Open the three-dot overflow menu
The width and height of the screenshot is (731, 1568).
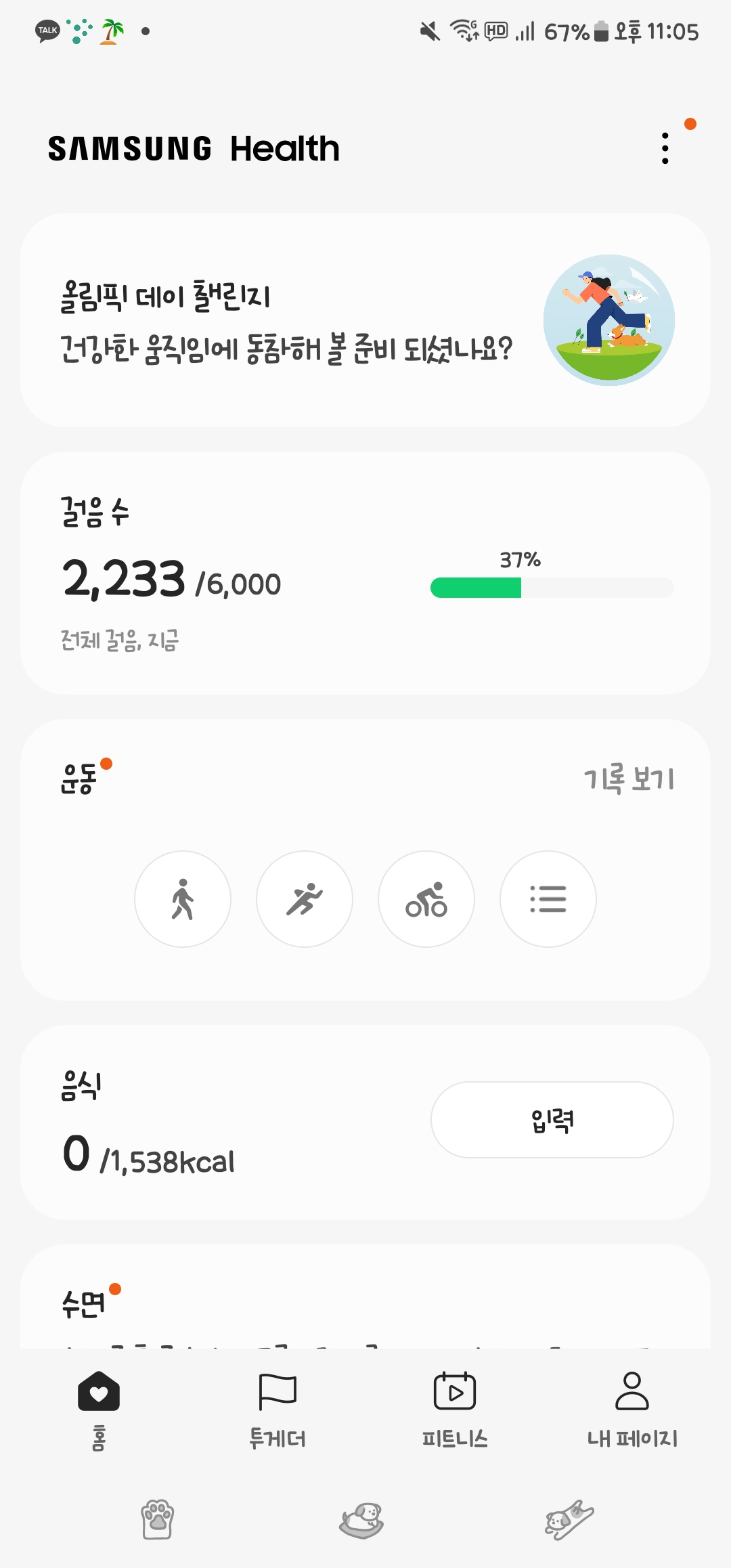pyautogui.click(x=665, y=148)
